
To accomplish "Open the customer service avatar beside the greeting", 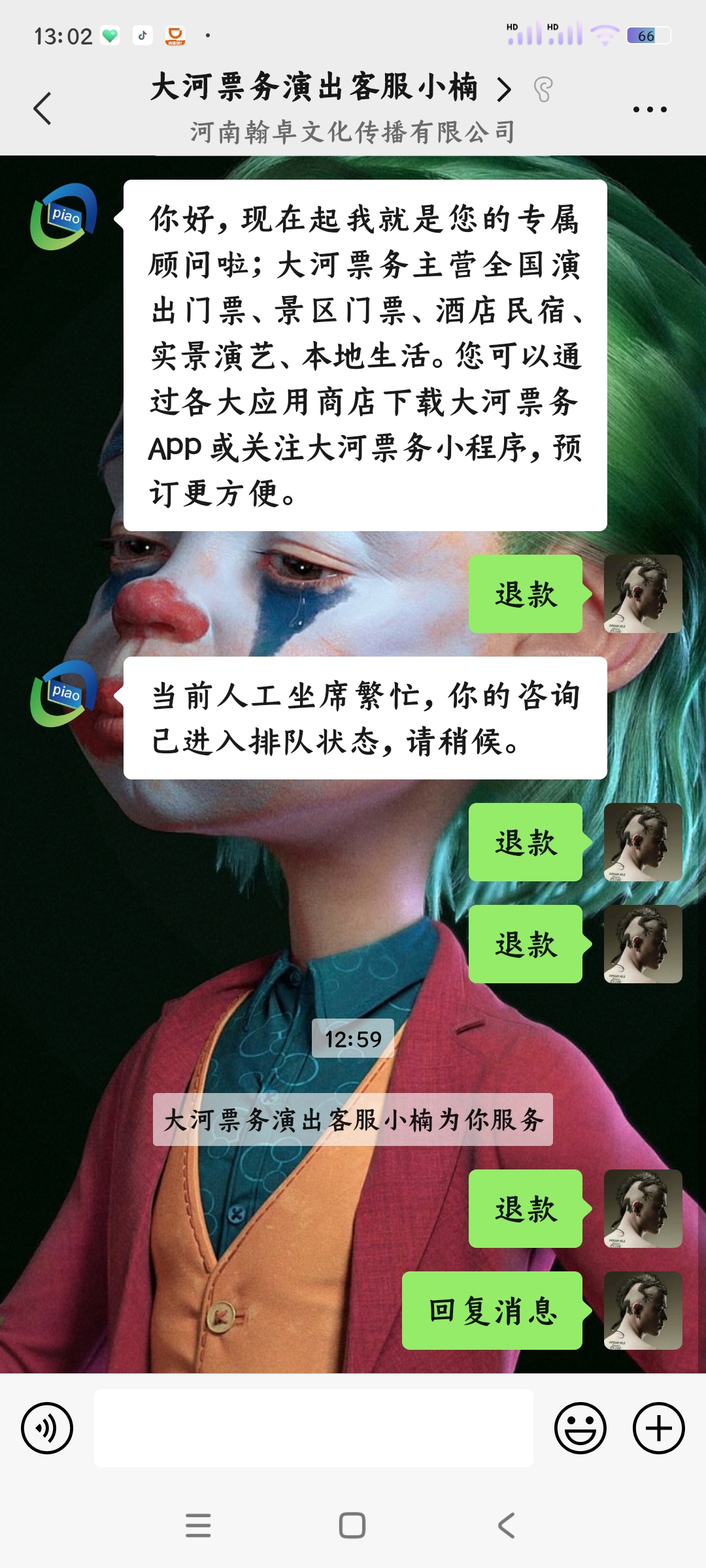I will pos(64,217).
